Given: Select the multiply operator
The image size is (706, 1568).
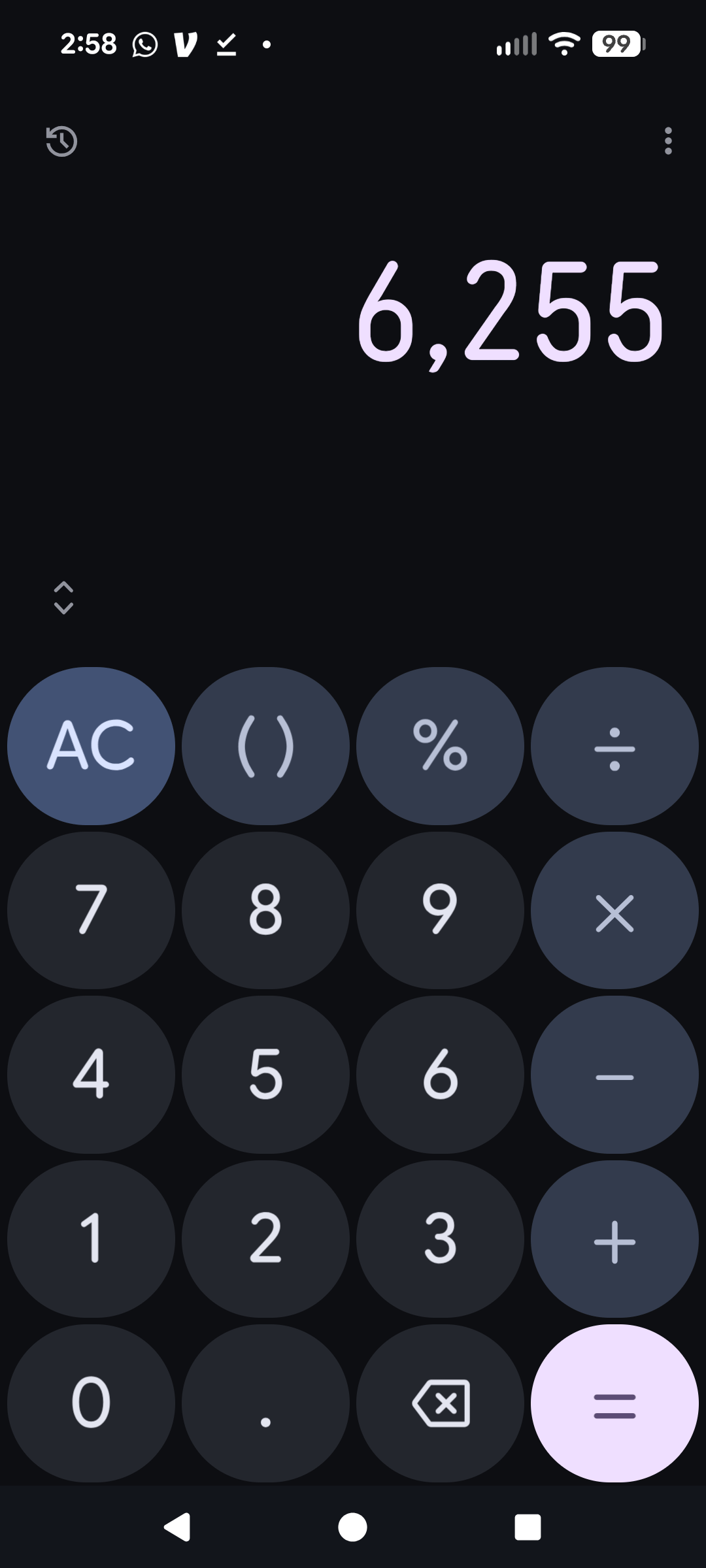Looking at the screenshot, I should tap(614, 910).
